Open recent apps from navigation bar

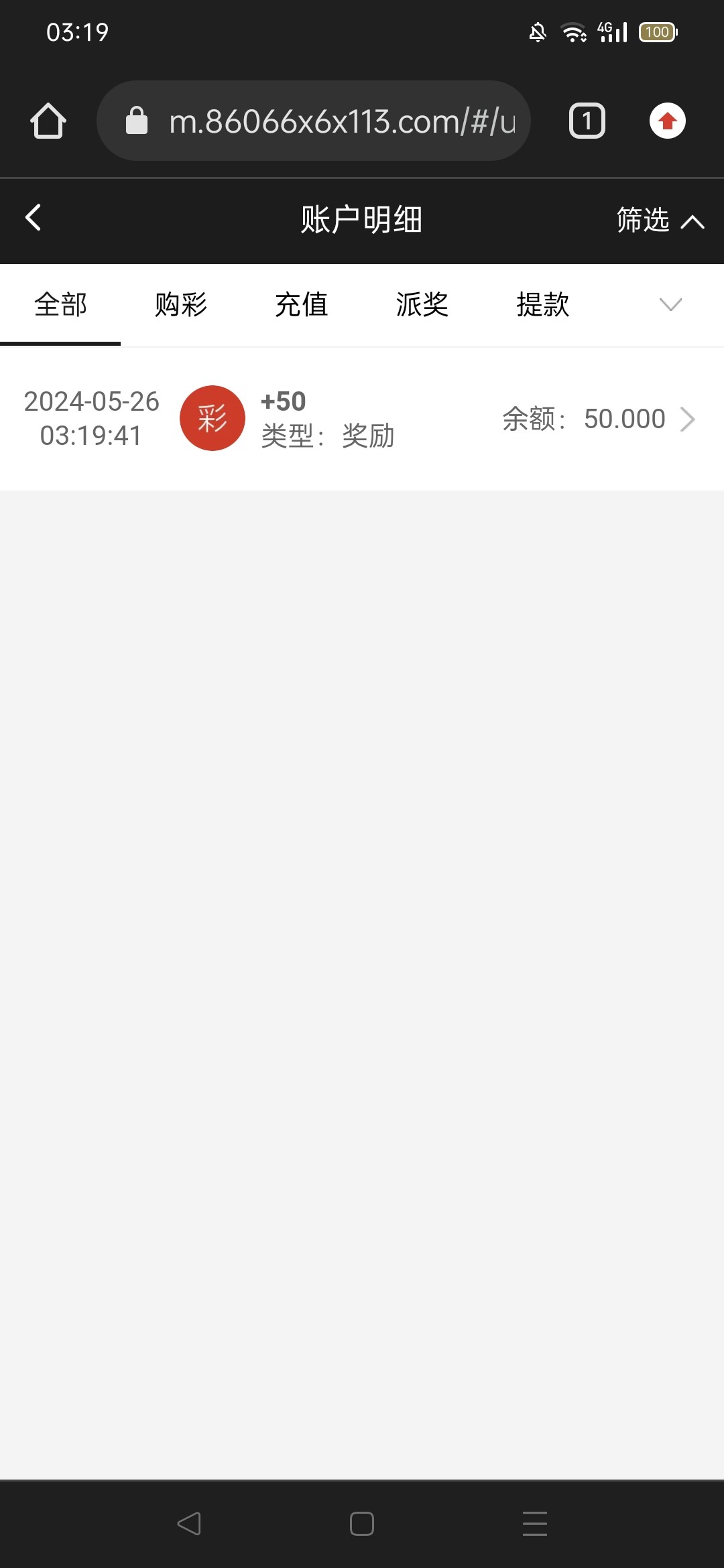(535, 1524)
